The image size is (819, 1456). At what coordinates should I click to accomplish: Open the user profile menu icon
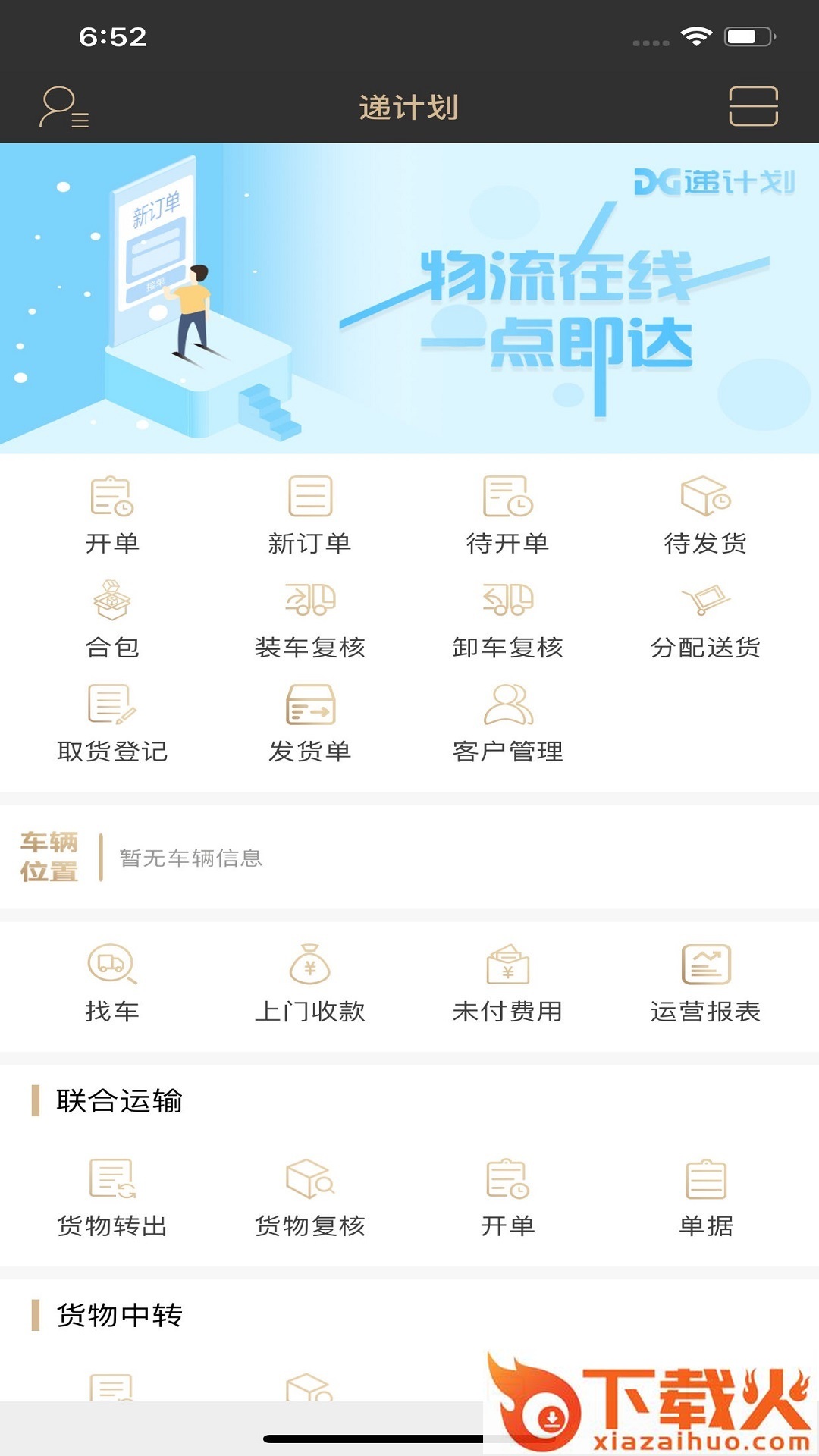[x=64, y=107]
